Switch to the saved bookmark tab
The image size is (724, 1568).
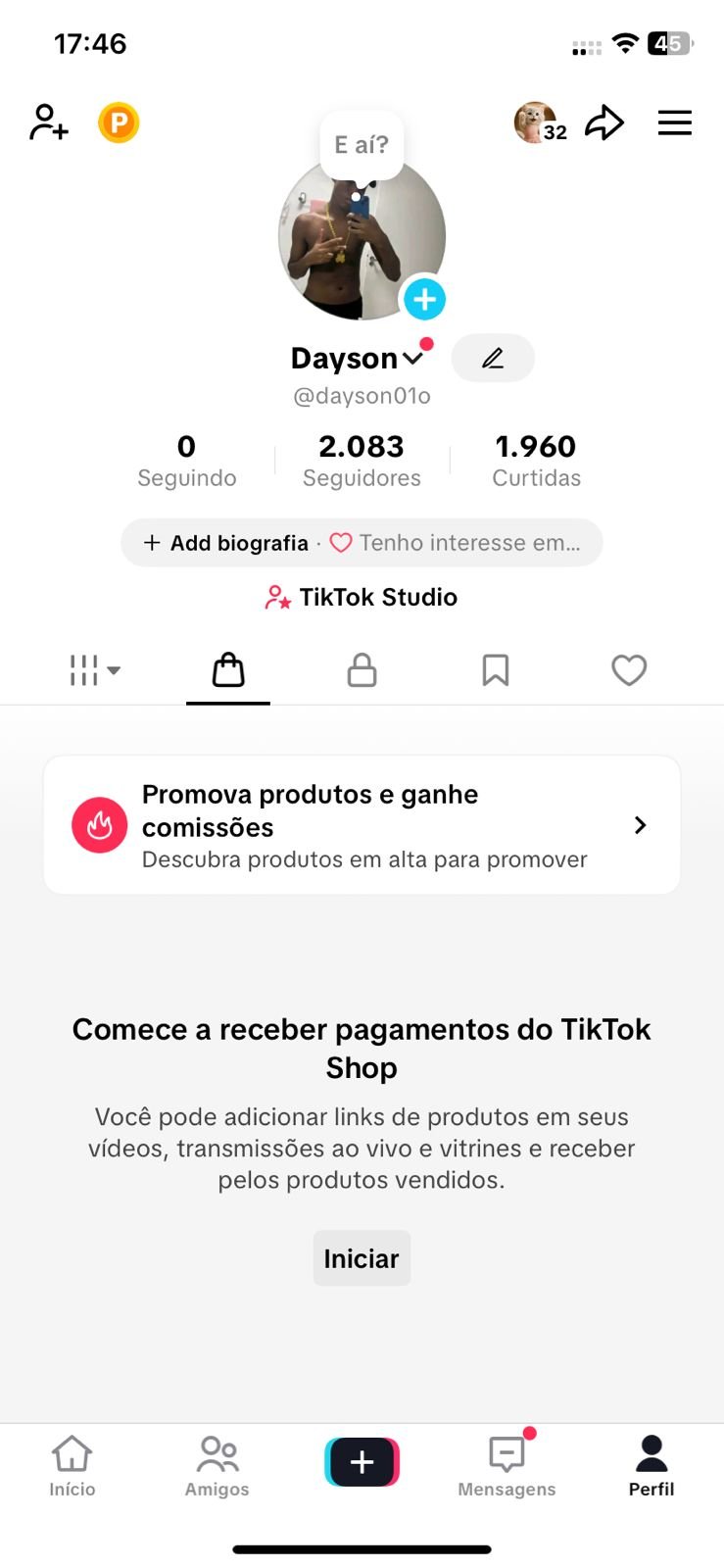point(495,670)
